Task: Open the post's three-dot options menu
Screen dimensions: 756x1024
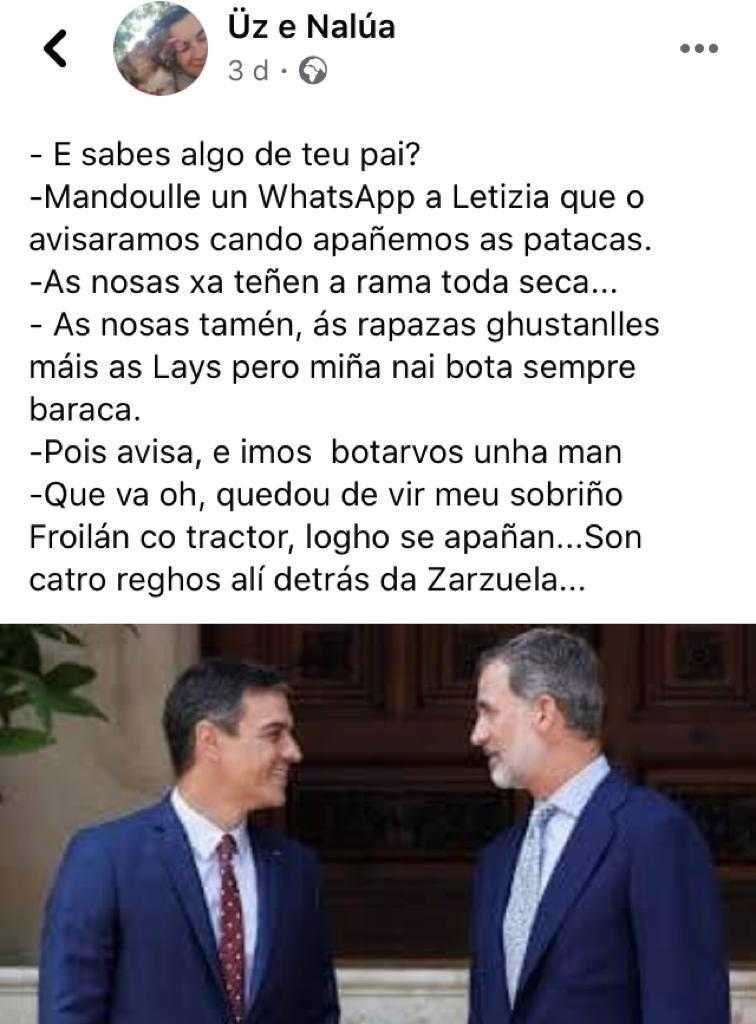Action: coord(698,48)
